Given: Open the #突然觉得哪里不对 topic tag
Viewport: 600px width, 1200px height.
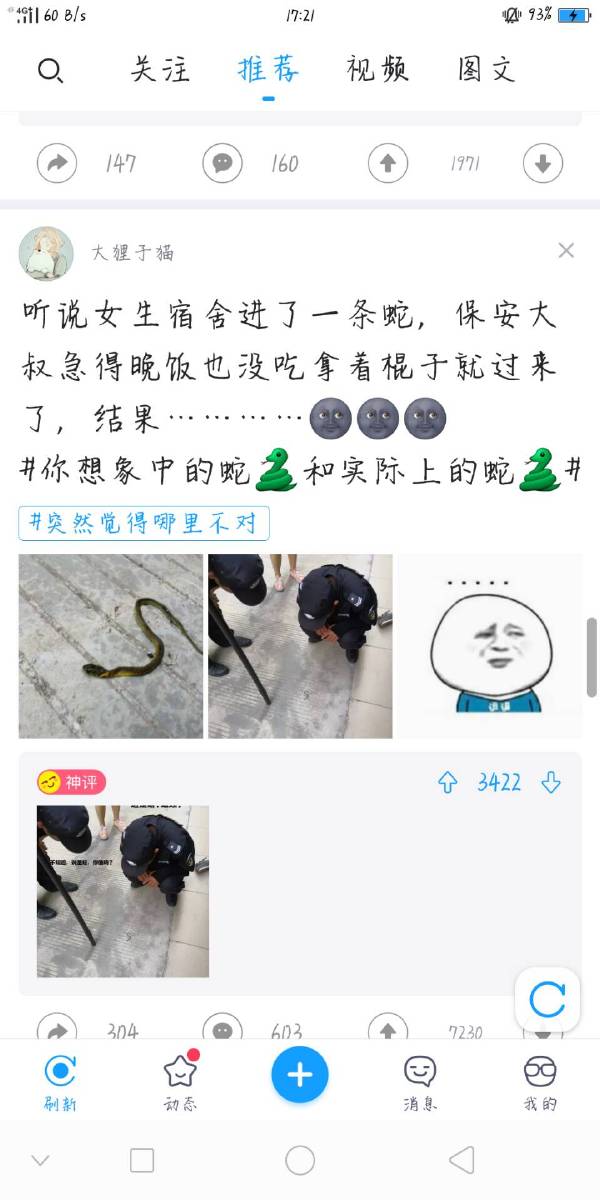Looking at the screenshot, I should coord(144,523).
